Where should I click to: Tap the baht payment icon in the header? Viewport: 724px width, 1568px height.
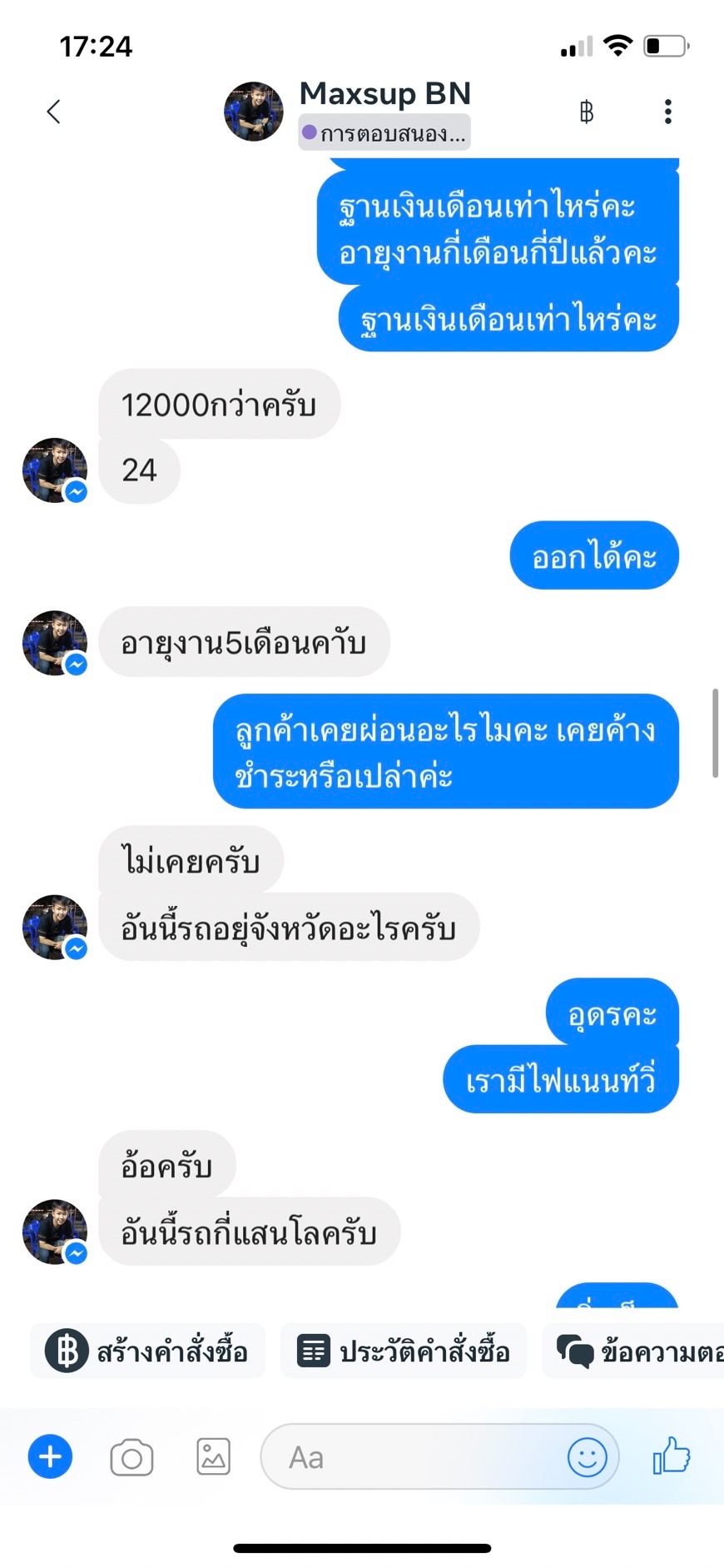pos(587,112)
